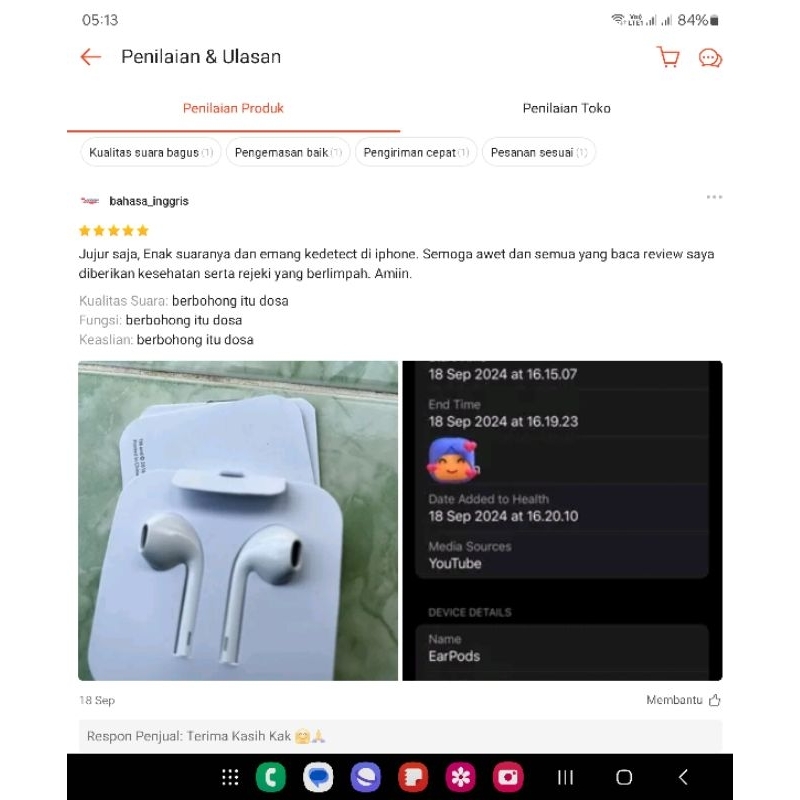The width and height of the screenshot is (800, 800).
Task: Open the earphones review photo
Action: [238, 520]
